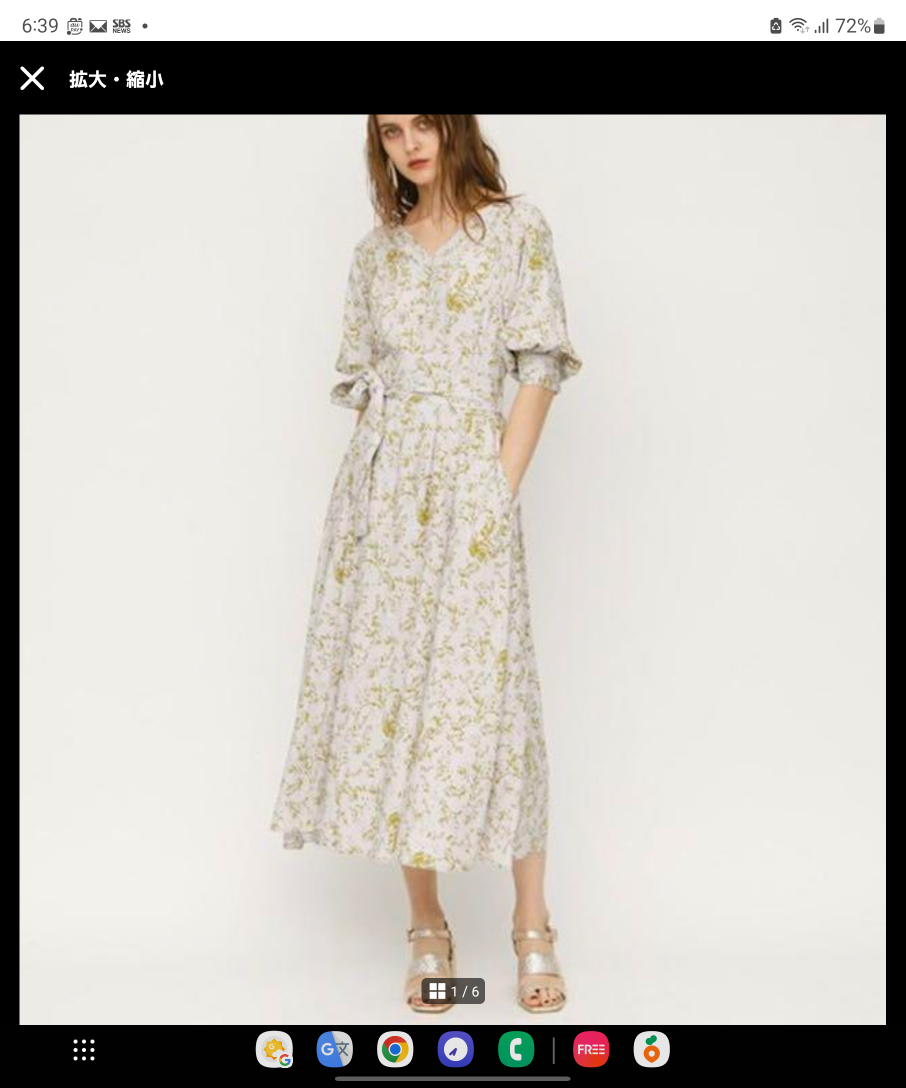Open the blue compass app in the taskbar
Image resolution: width=906 pixels, height=1088 pixels.
tap(455, 1049)
